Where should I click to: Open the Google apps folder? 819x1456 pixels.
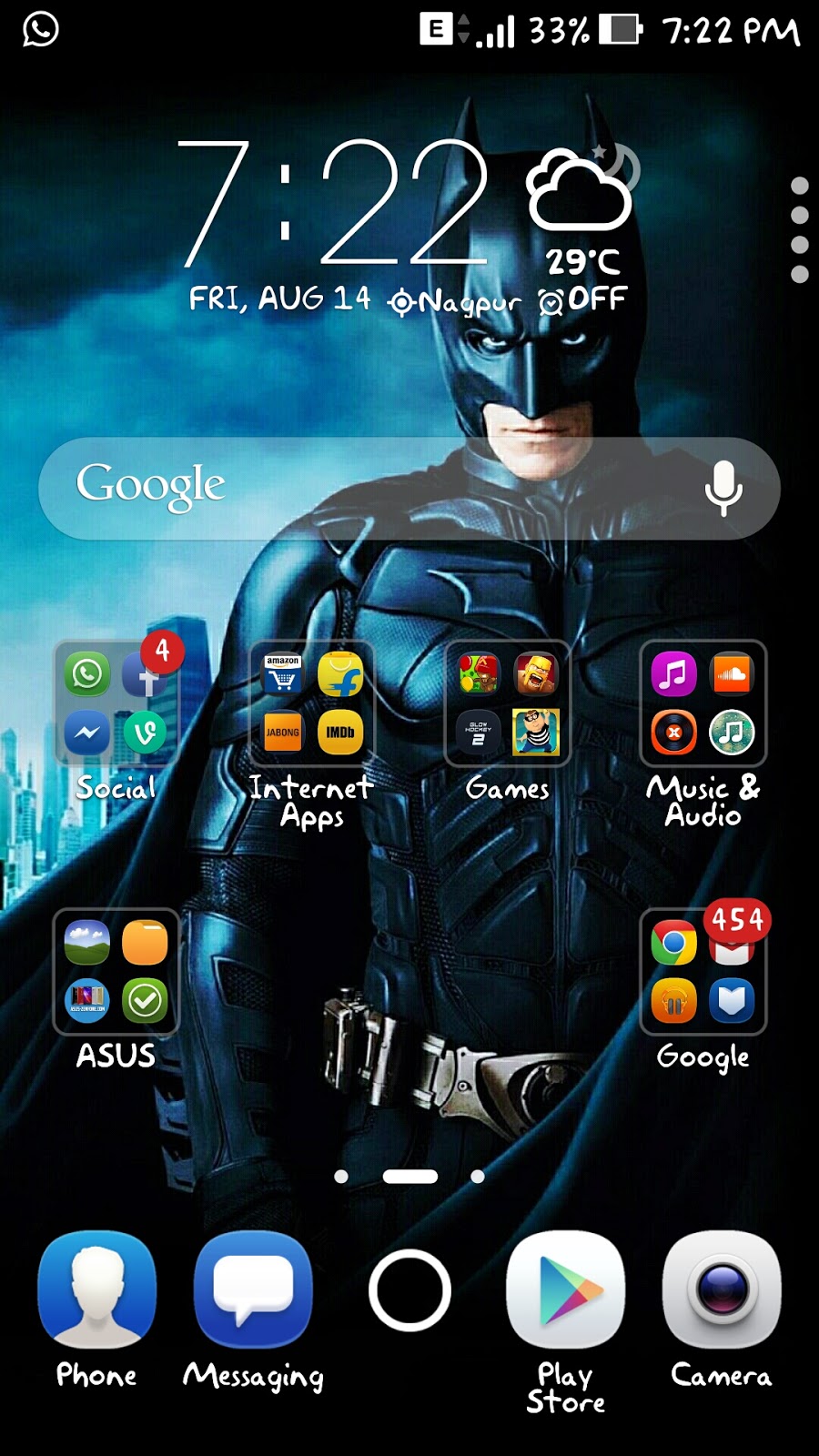[703, 972]
